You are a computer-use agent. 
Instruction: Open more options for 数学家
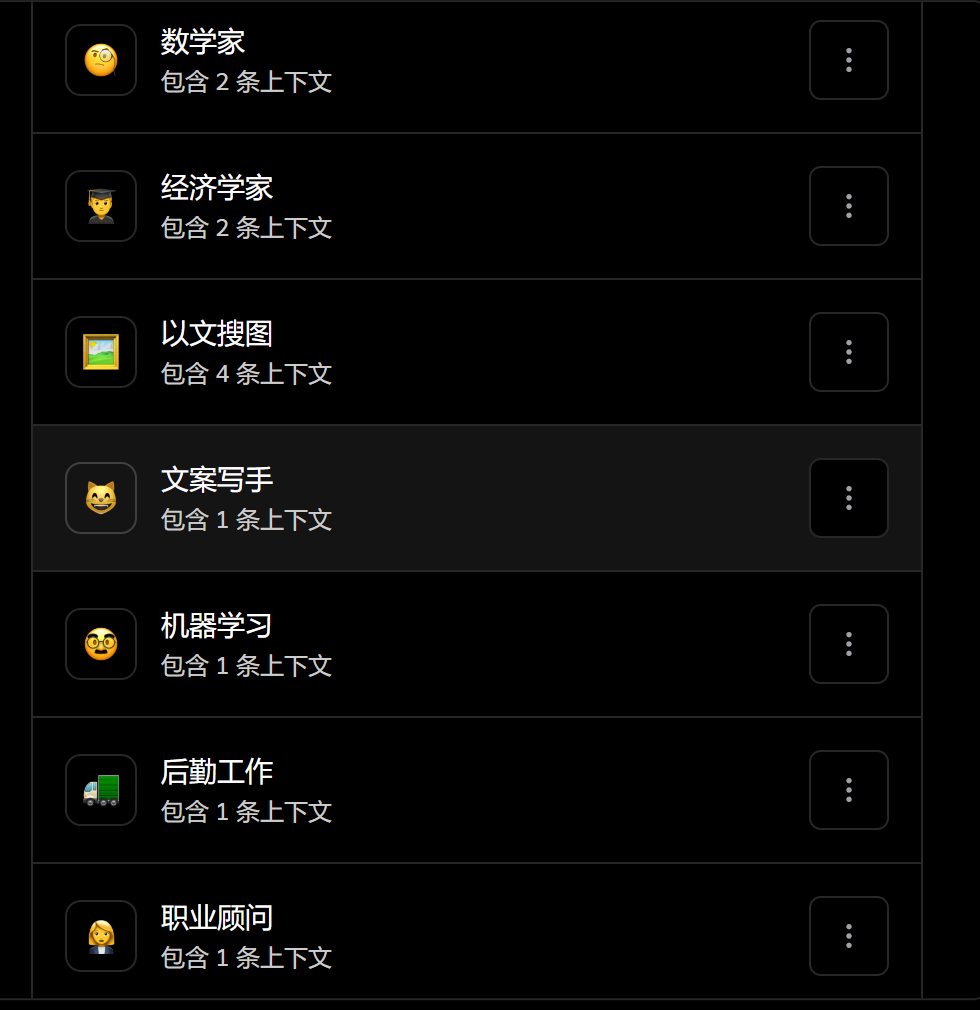pyautogui.click(x=848, y=60)
